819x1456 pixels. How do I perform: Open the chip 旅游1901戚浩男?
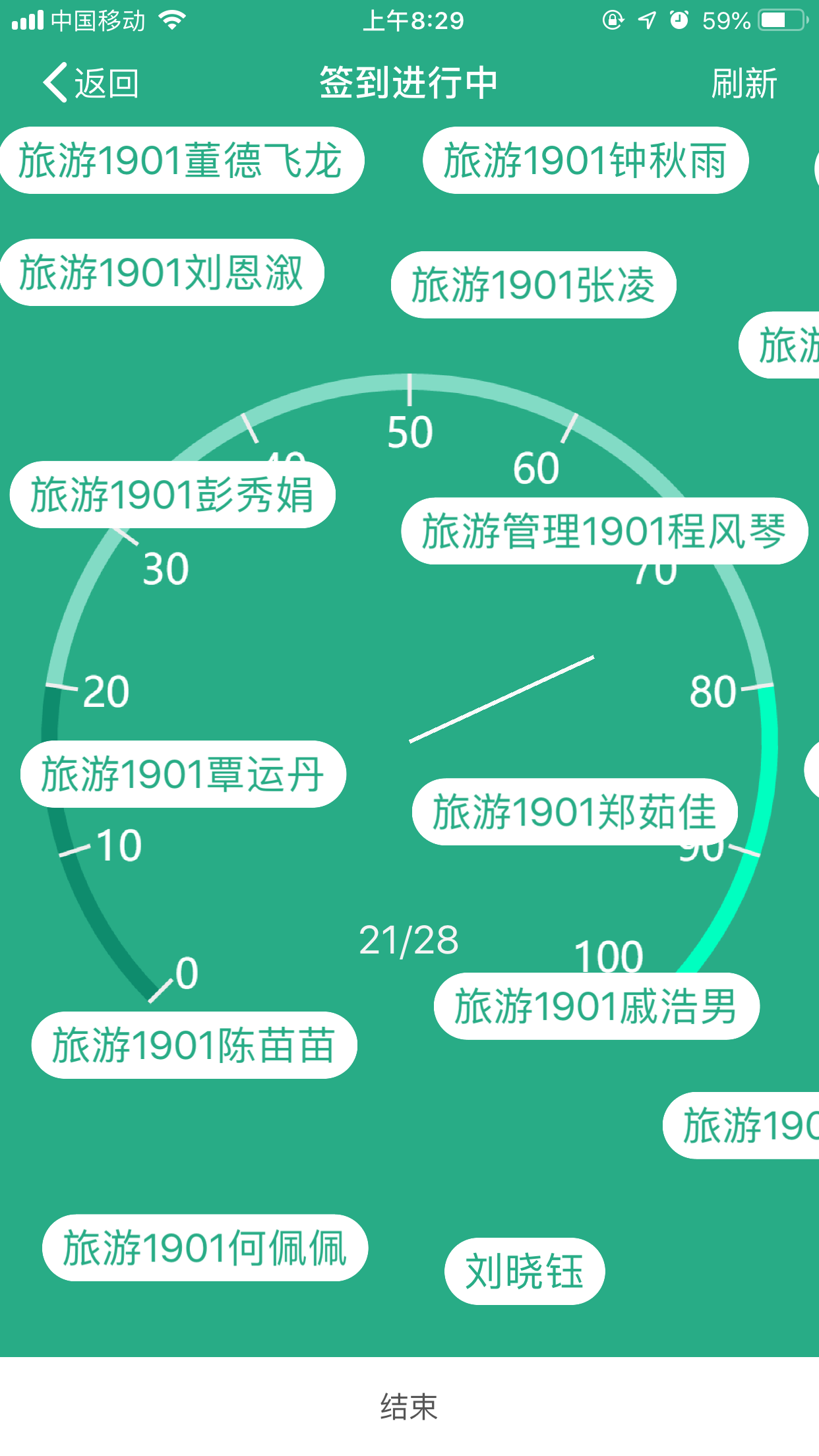pyautogui.click(x=597, y=1006)
